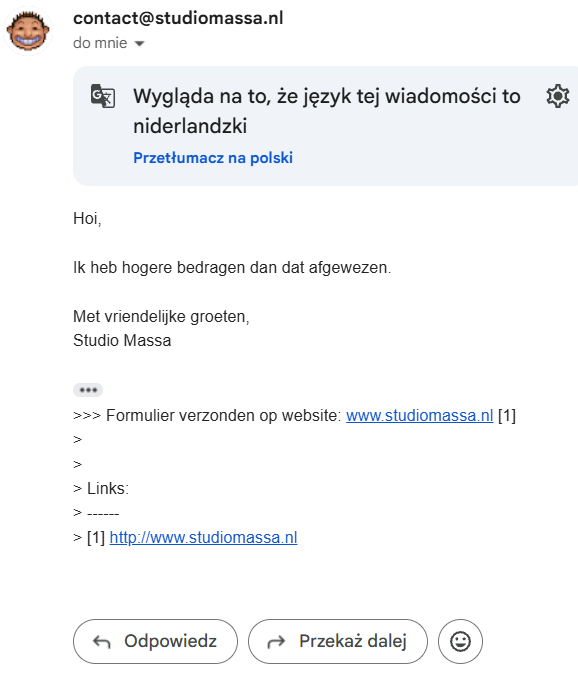578x677 pixels.
Task: Forward email with Przekaż dalej
Action: tap(338, 642)
